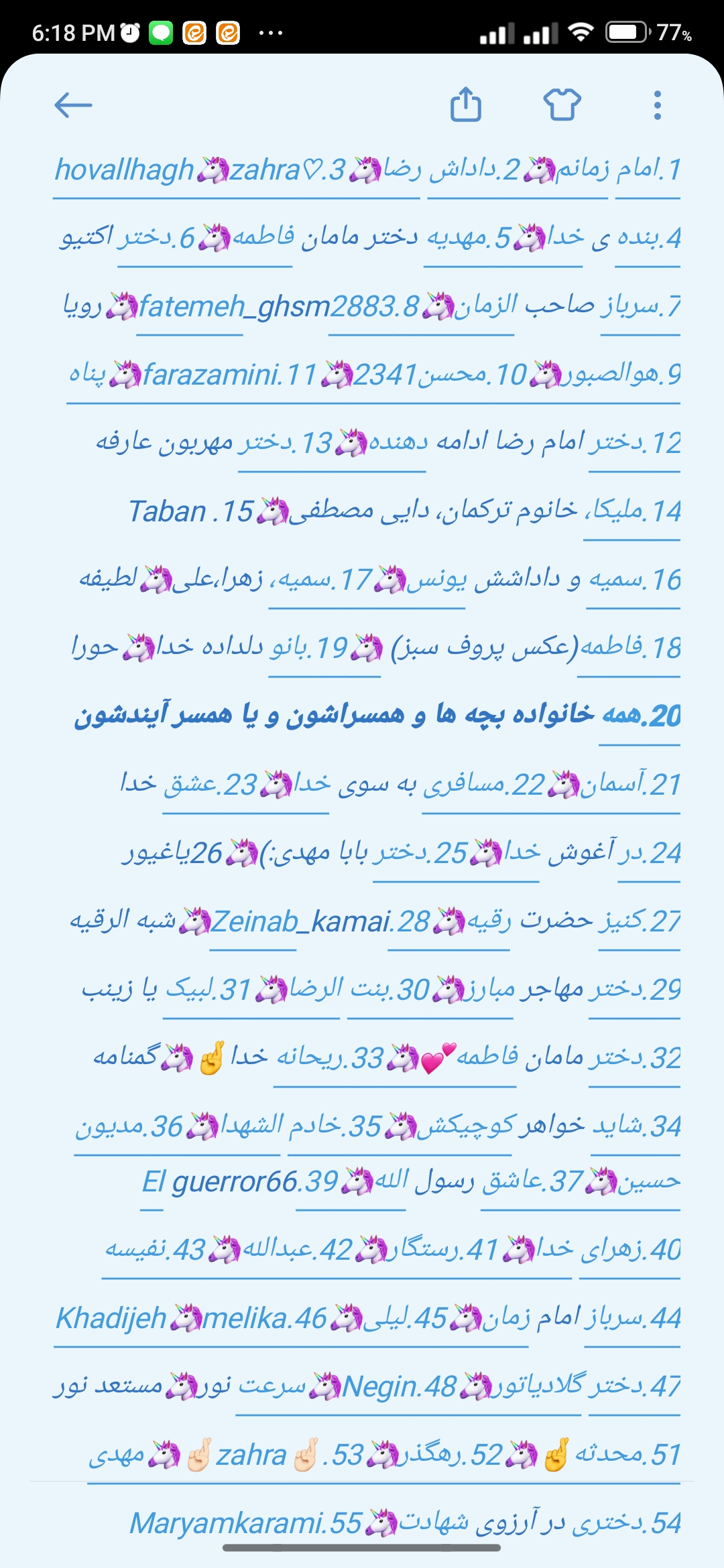
Task: Tap the Zeinab_kamai link
Action: (300, 922)
